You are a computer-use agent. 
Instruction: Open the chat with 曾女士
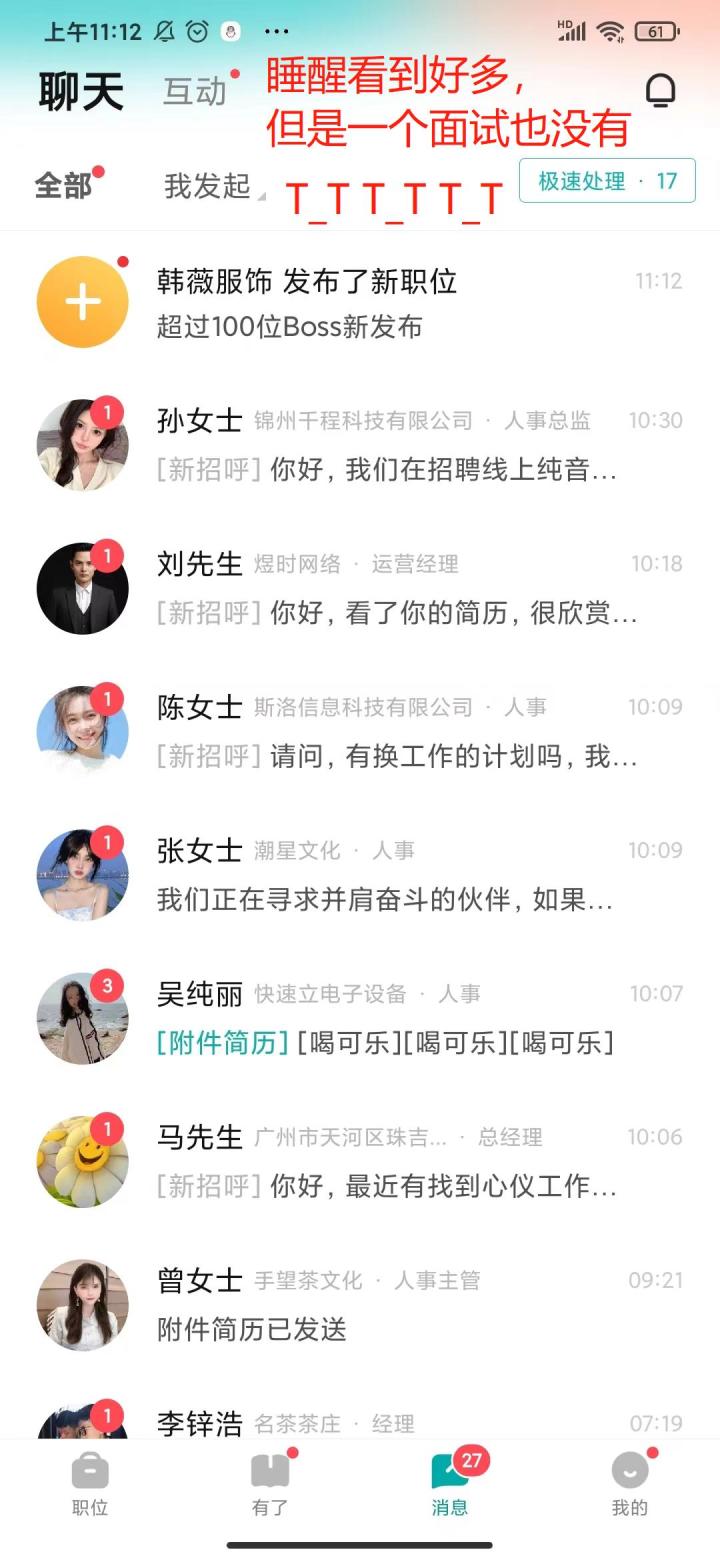[360, 1303]
